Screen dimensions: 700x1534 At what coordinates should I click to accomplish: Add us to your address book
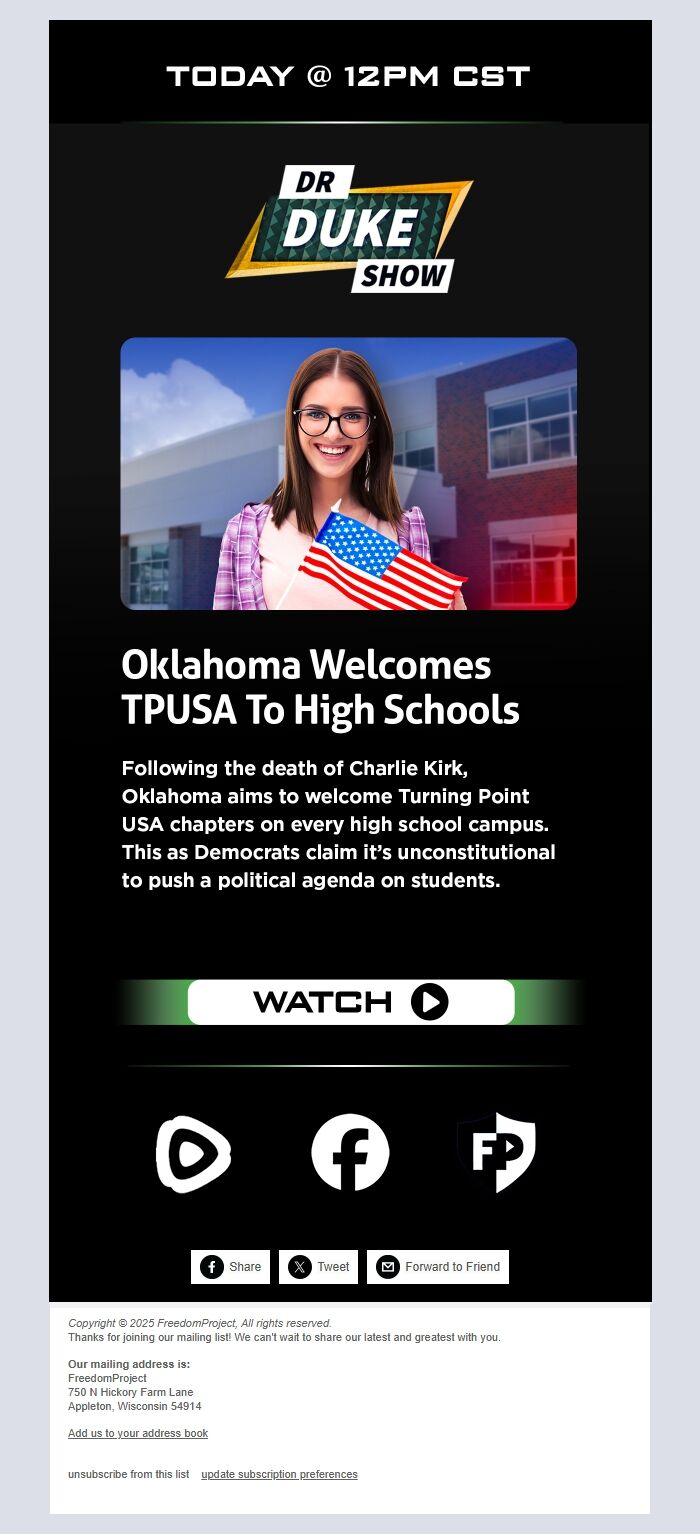[x=138, y=1433]
